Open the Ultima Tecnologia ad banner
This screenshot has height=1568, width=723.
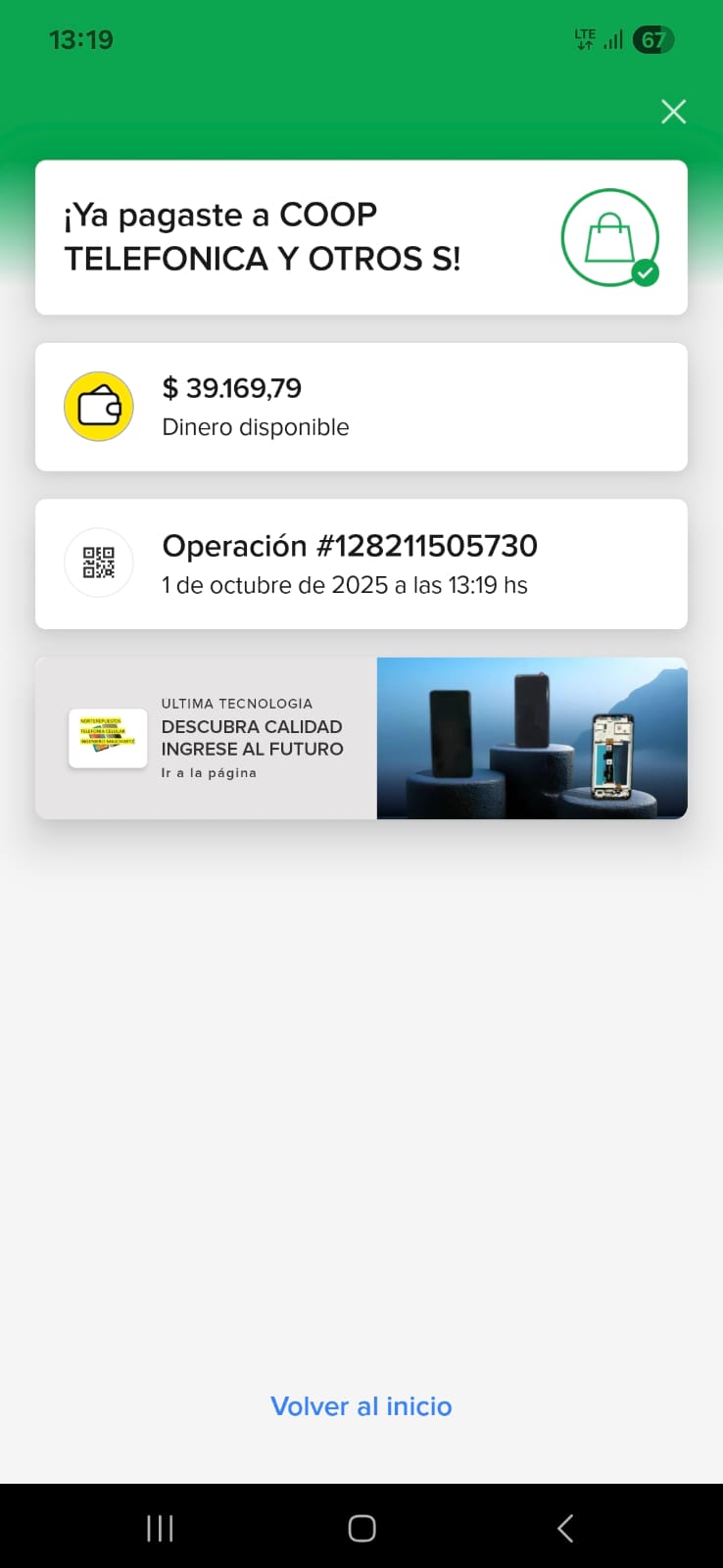(361, 738)
